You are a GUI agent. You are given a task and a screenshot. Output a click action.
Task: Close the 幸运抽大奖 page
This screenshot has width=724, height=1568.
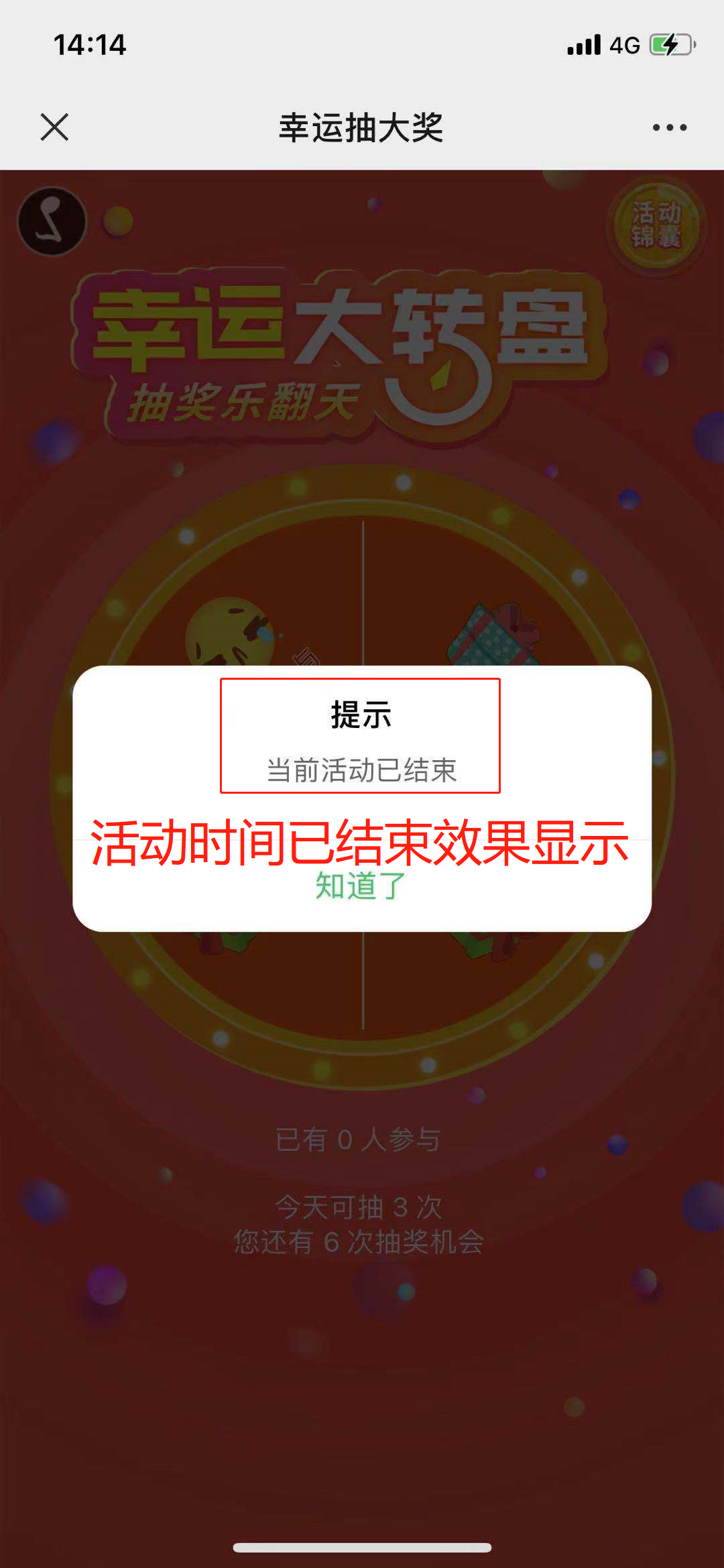[x=54, y=127]
